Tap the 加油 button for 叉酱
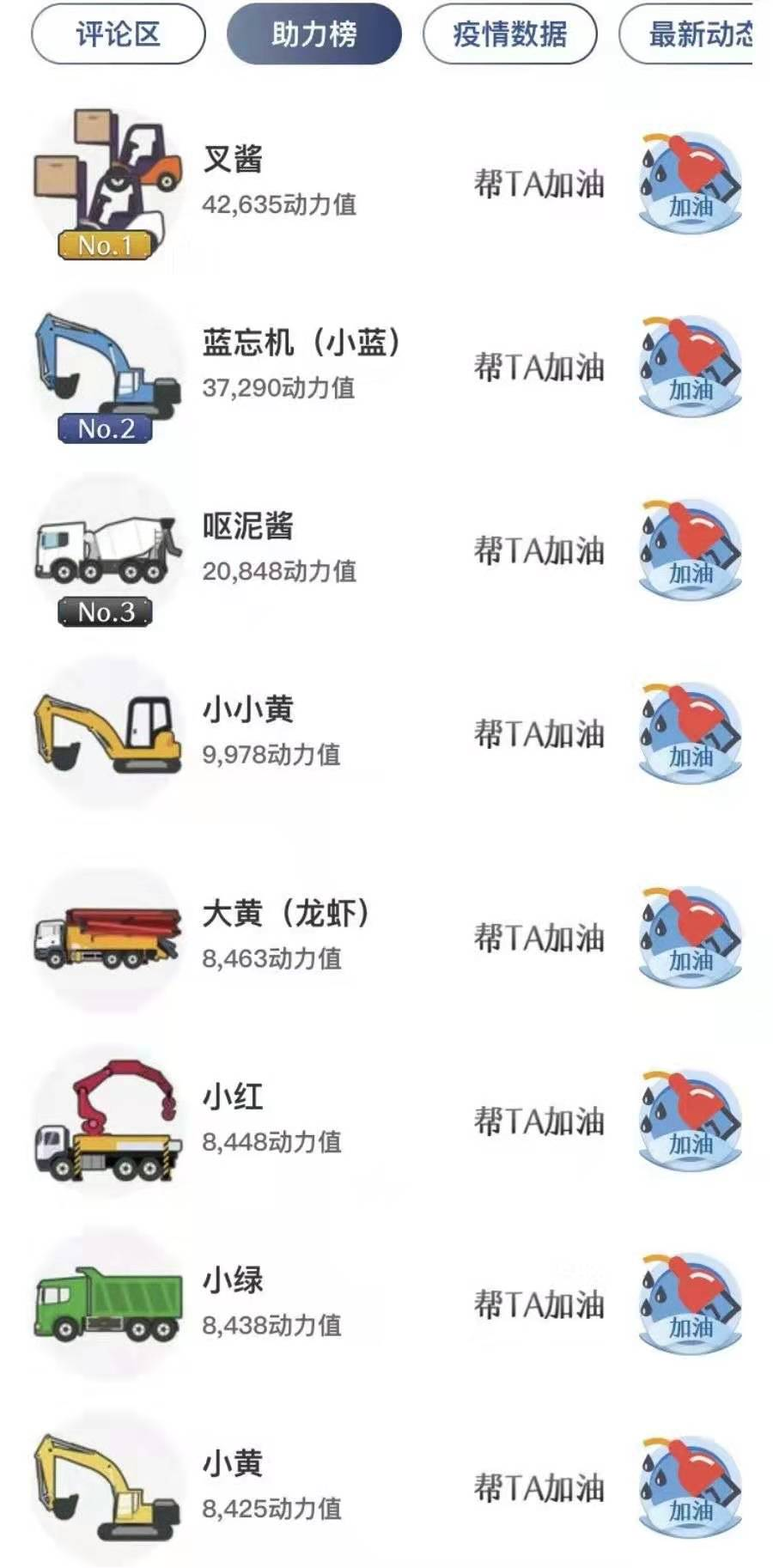Screen dimensions: 773x1568 [x=690, y=185]
